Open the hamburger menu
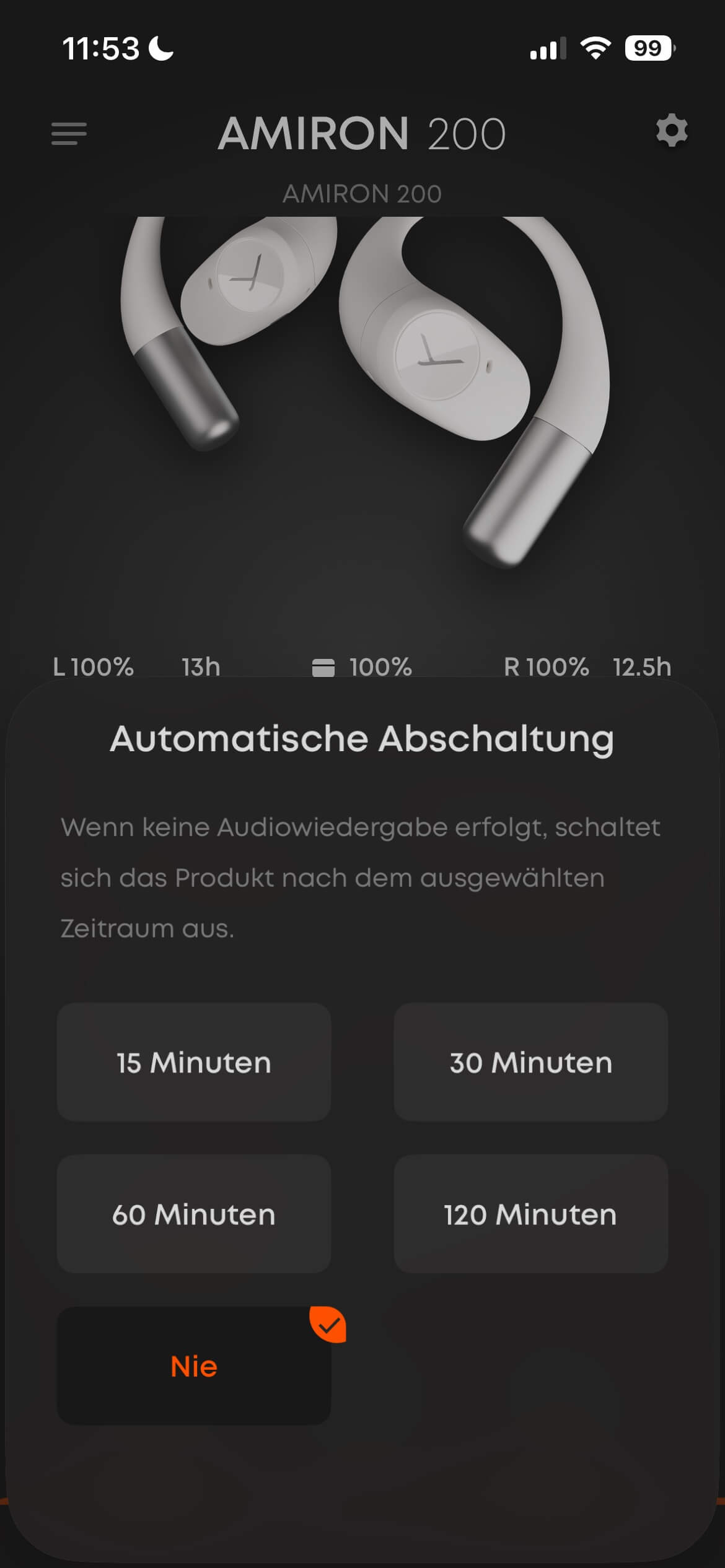The image size is (725, 1568). (69, 134)
